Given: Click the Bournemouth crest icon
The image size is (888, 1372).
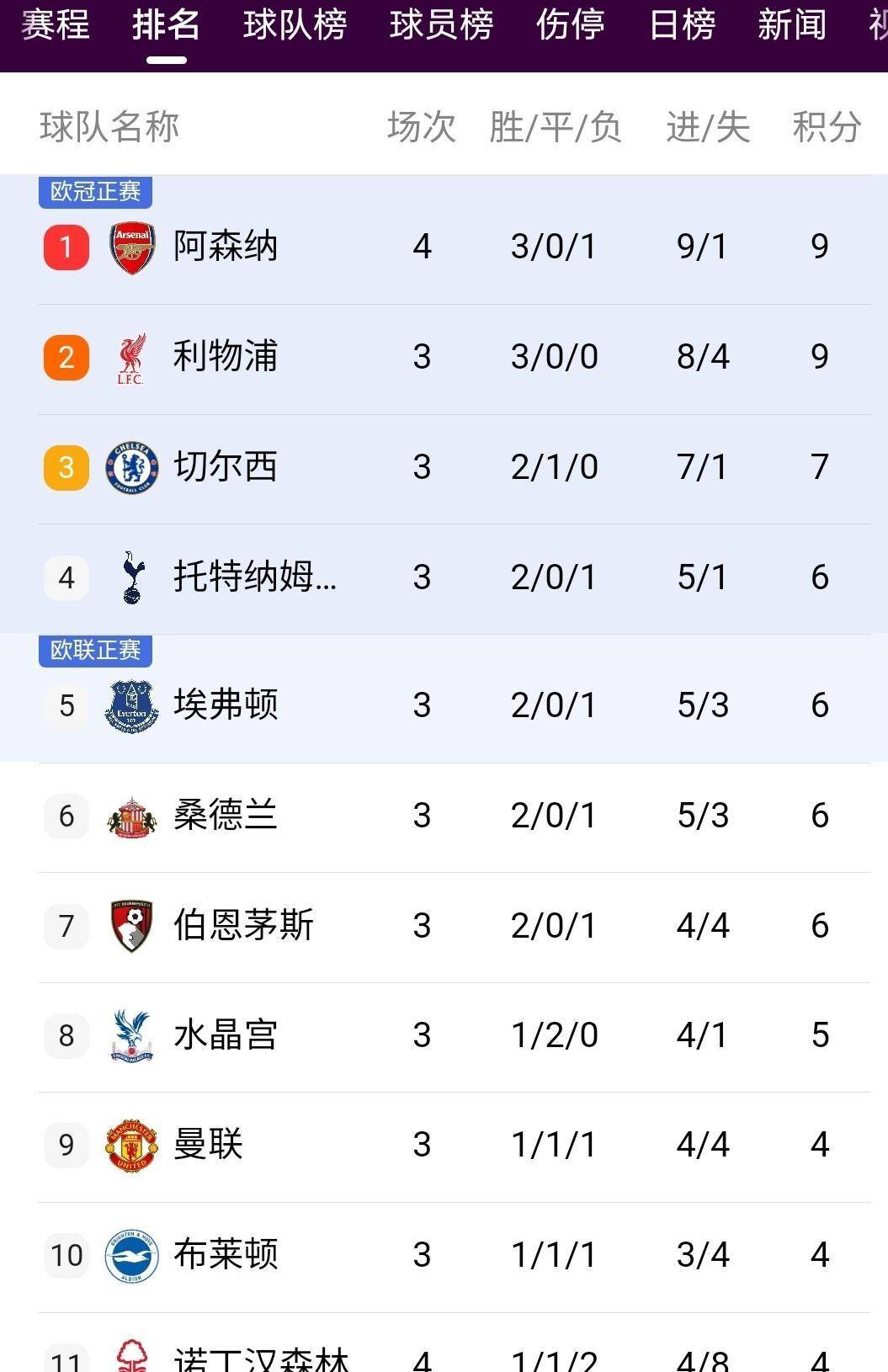Looking at the screenshot, I should coord(130,925).
